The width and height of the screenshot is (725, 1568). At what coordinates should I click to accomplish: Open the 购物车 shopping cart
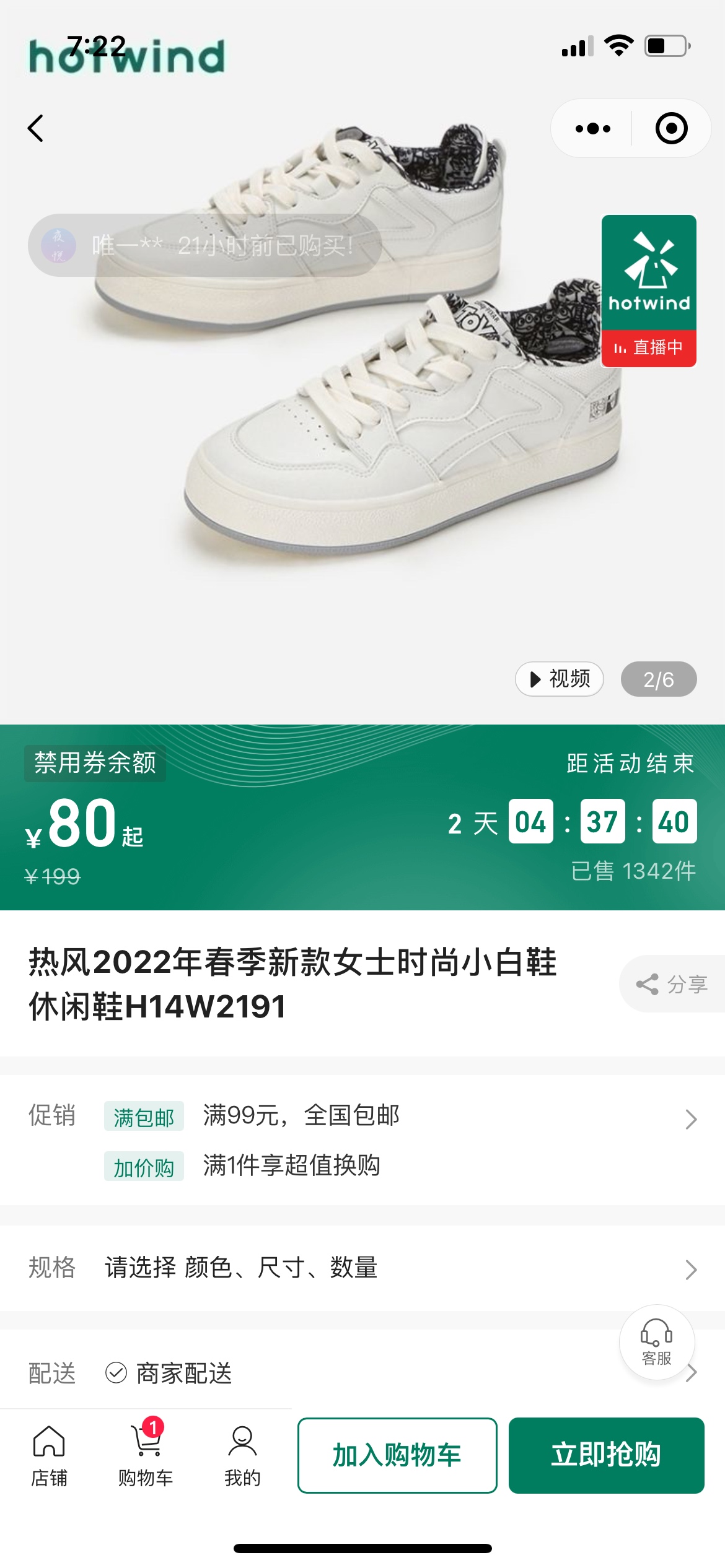(x=146, y=1455)
